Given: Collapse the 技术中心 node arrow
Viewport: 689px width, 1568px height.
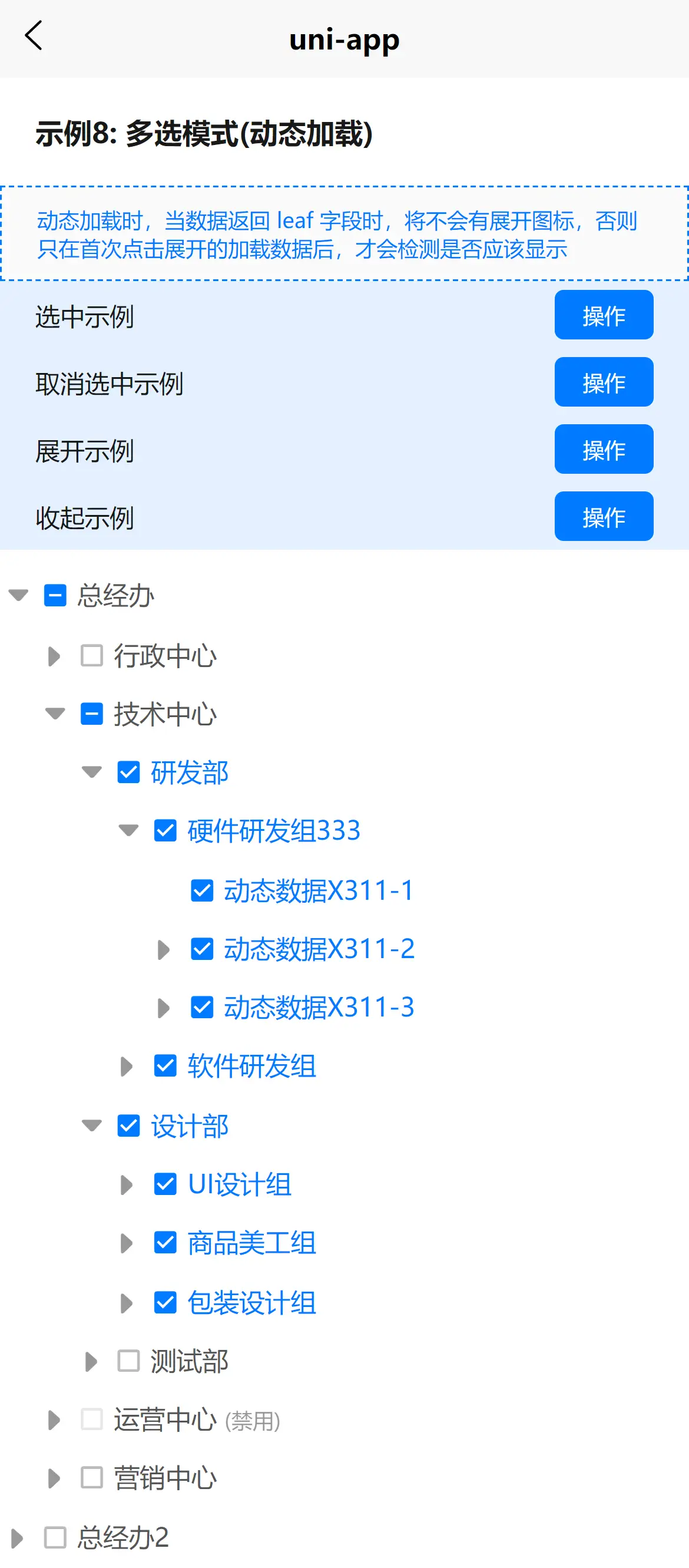Looking at the screenshot, I should [x=55, y=714].
